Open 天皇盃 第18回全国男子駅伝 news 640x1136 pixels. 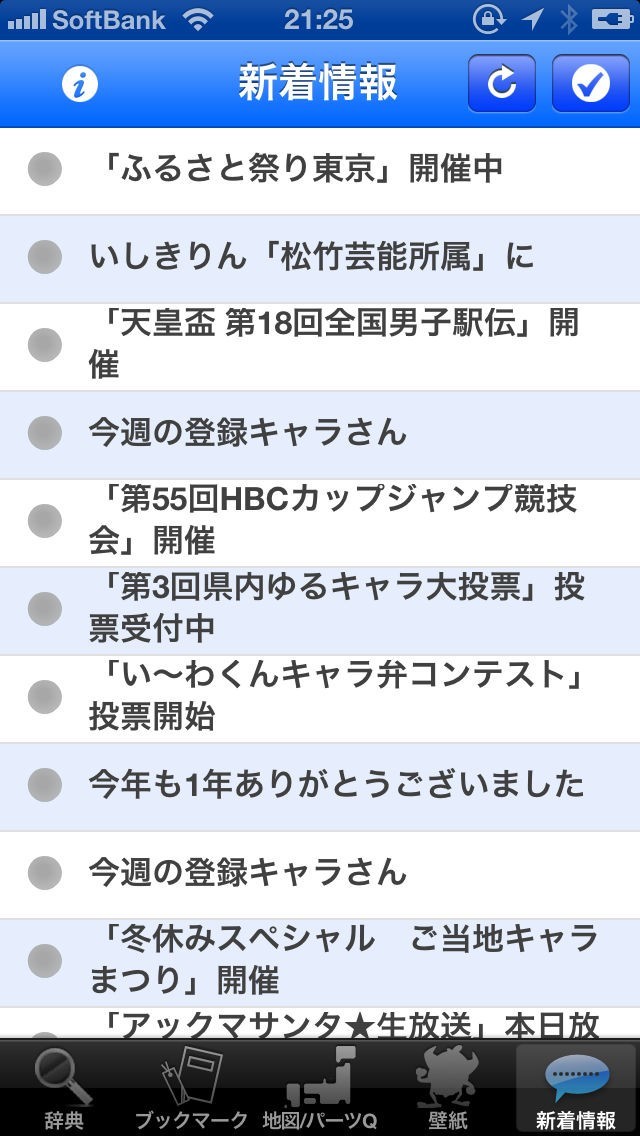point(320,345)
